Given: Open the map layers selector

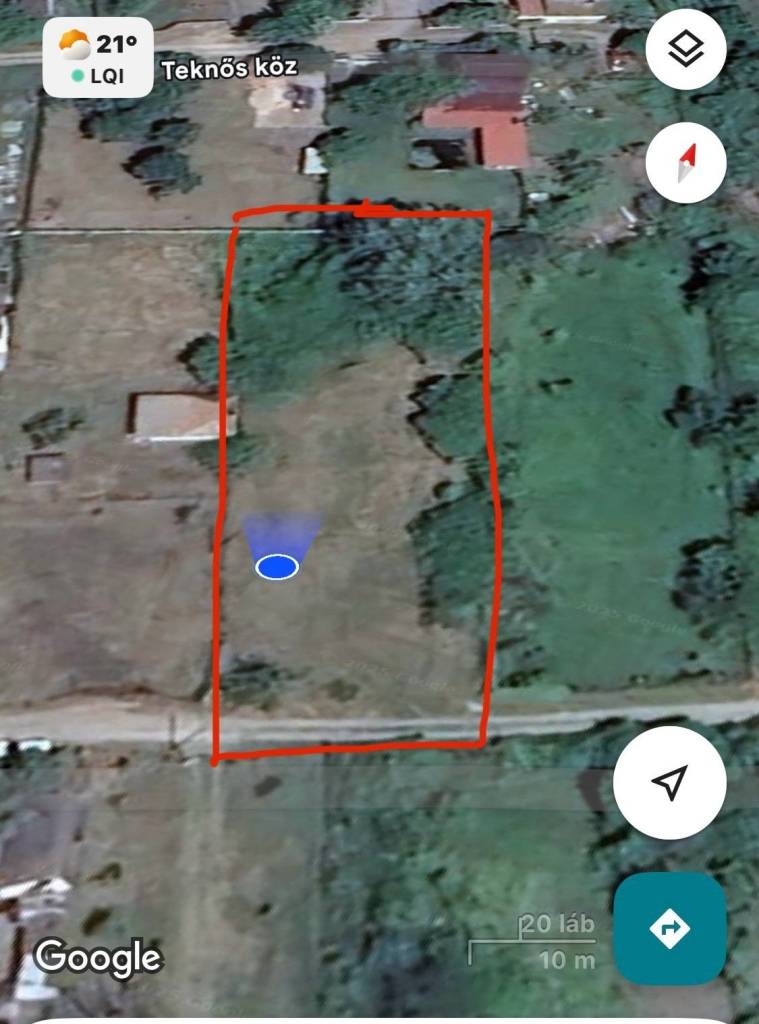Looking at the screenshot, I should click(685, 49).
